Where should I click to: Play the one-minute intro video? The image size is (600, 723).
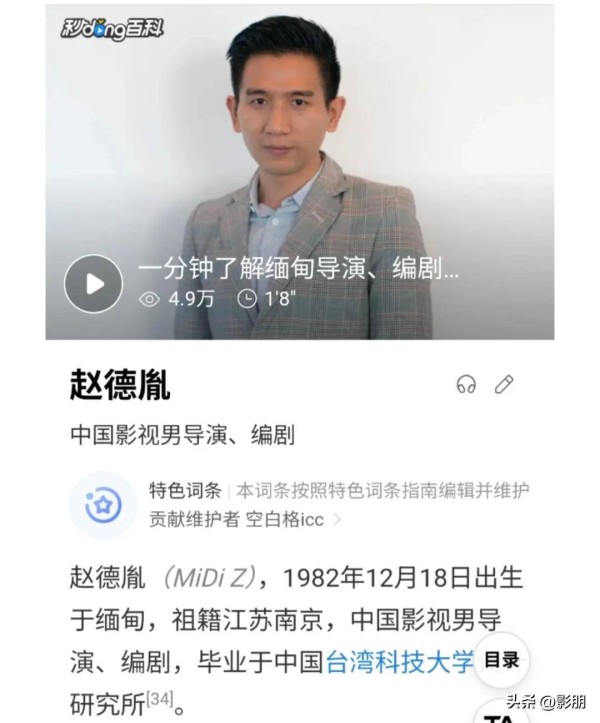tap(93, 284)
